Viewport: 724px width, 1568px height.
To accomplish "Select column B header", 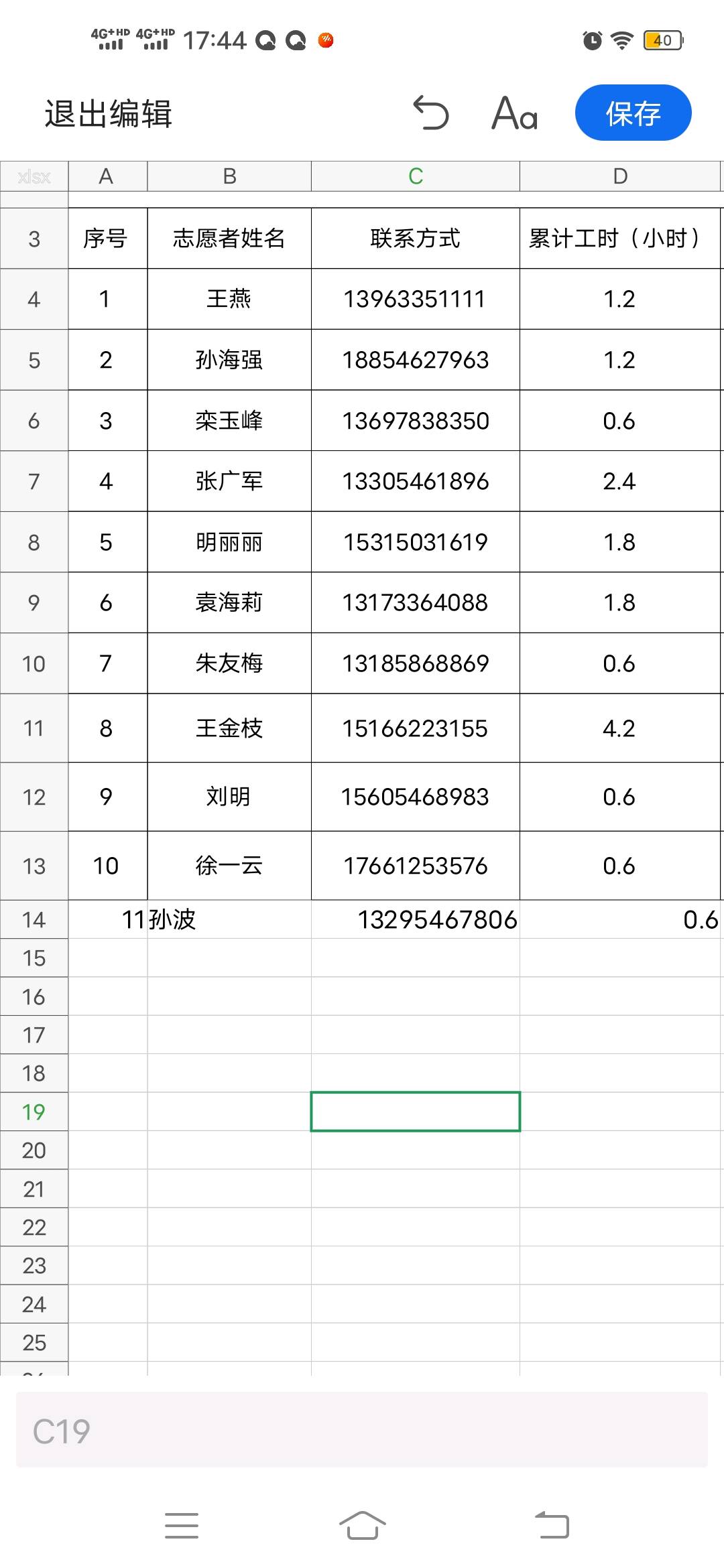I will 229,176.
